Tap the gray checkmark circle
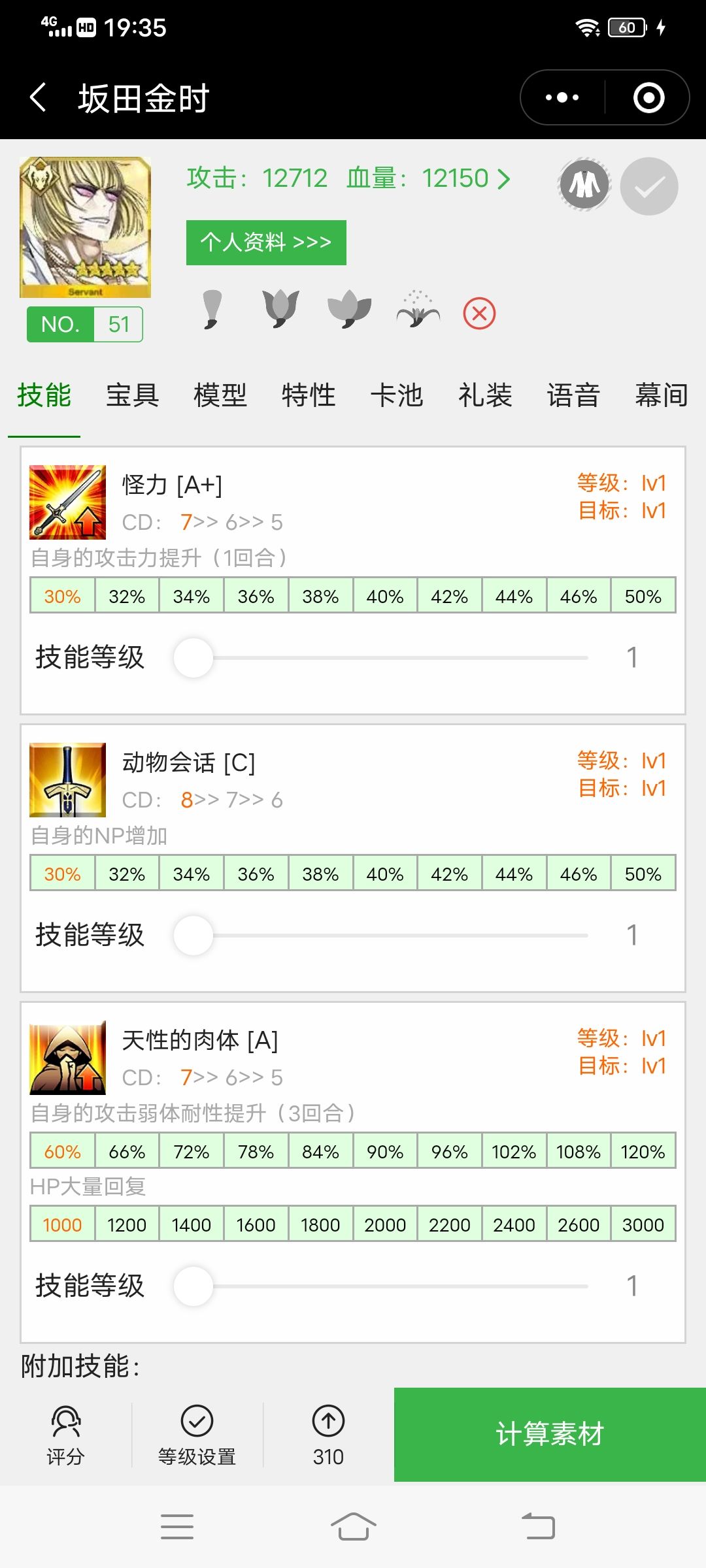706x1568 pixels. 648,187
